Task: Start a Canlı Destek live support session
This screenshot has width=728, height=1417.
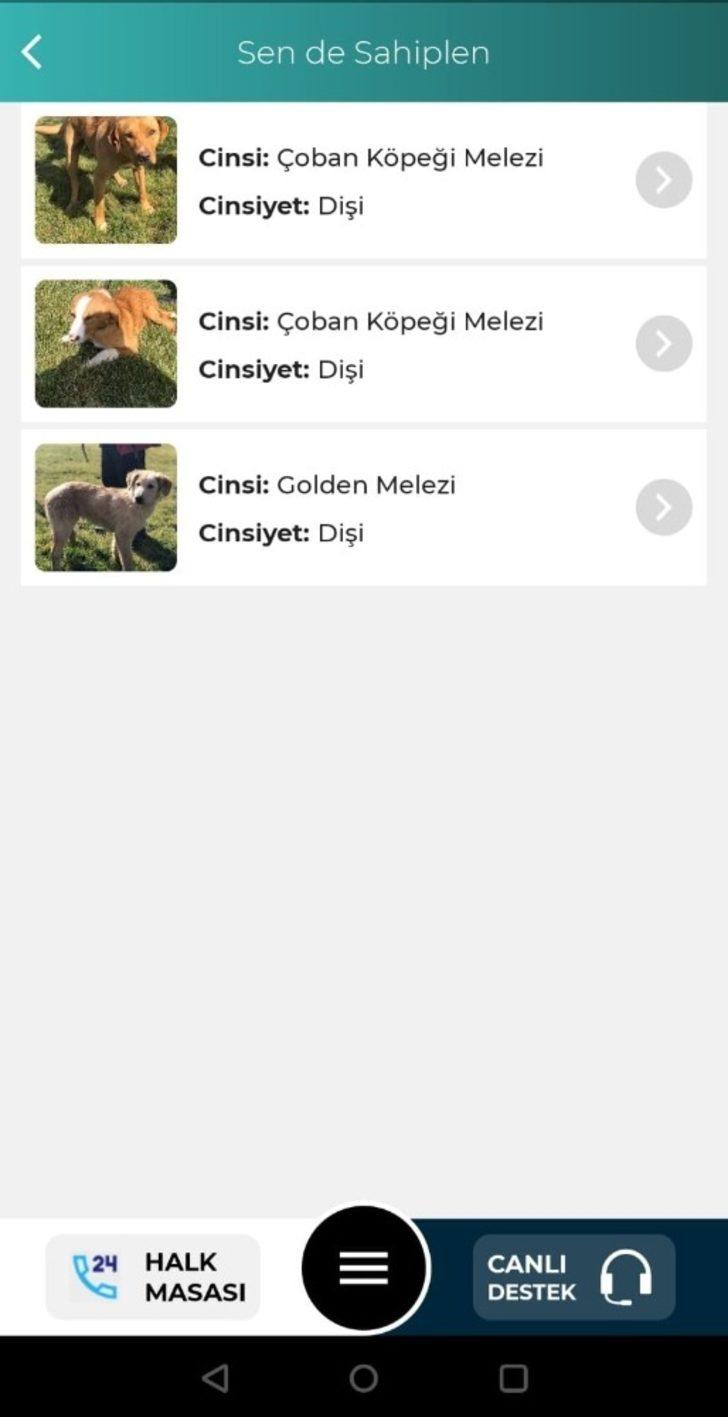Action: point(572,1276)
